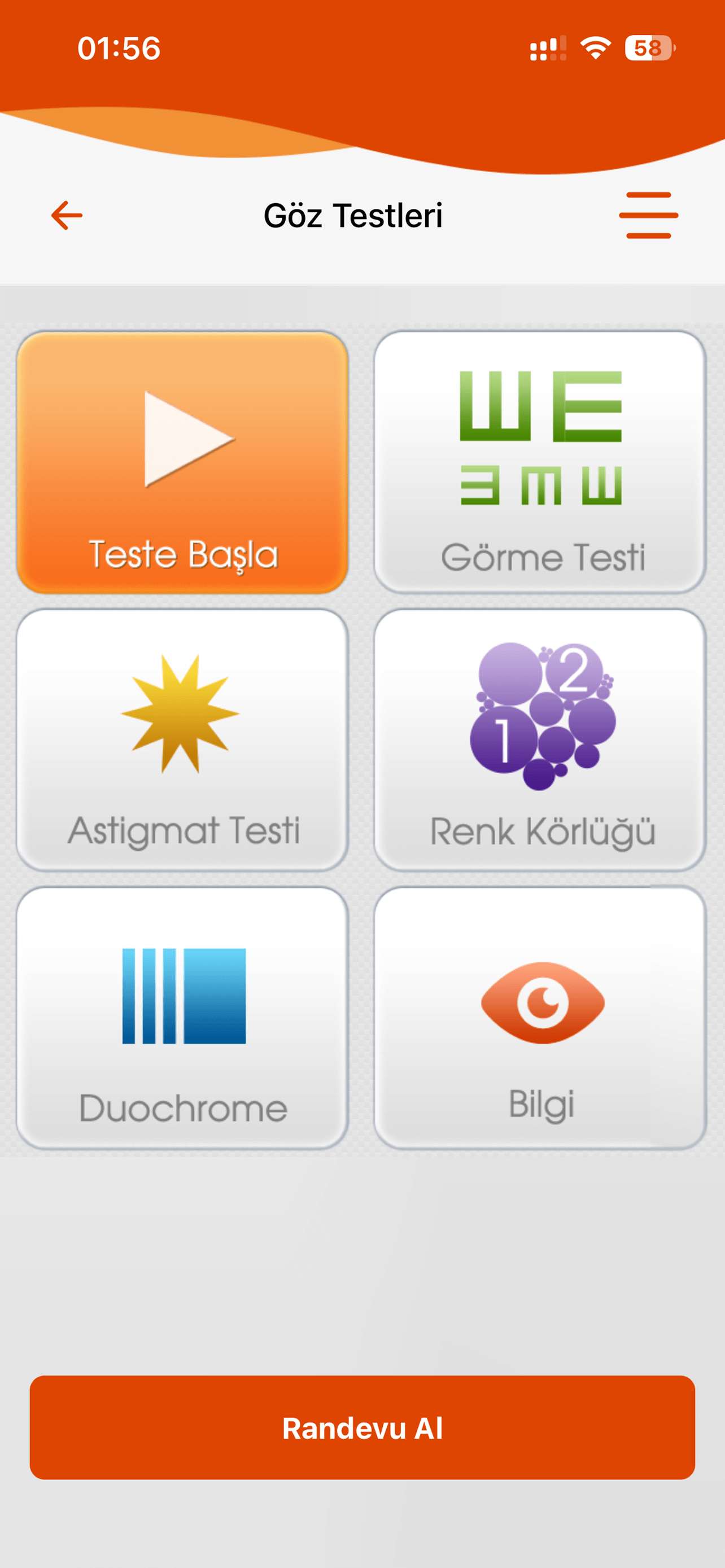Start the test with Teste Başla

click(182, 462)
